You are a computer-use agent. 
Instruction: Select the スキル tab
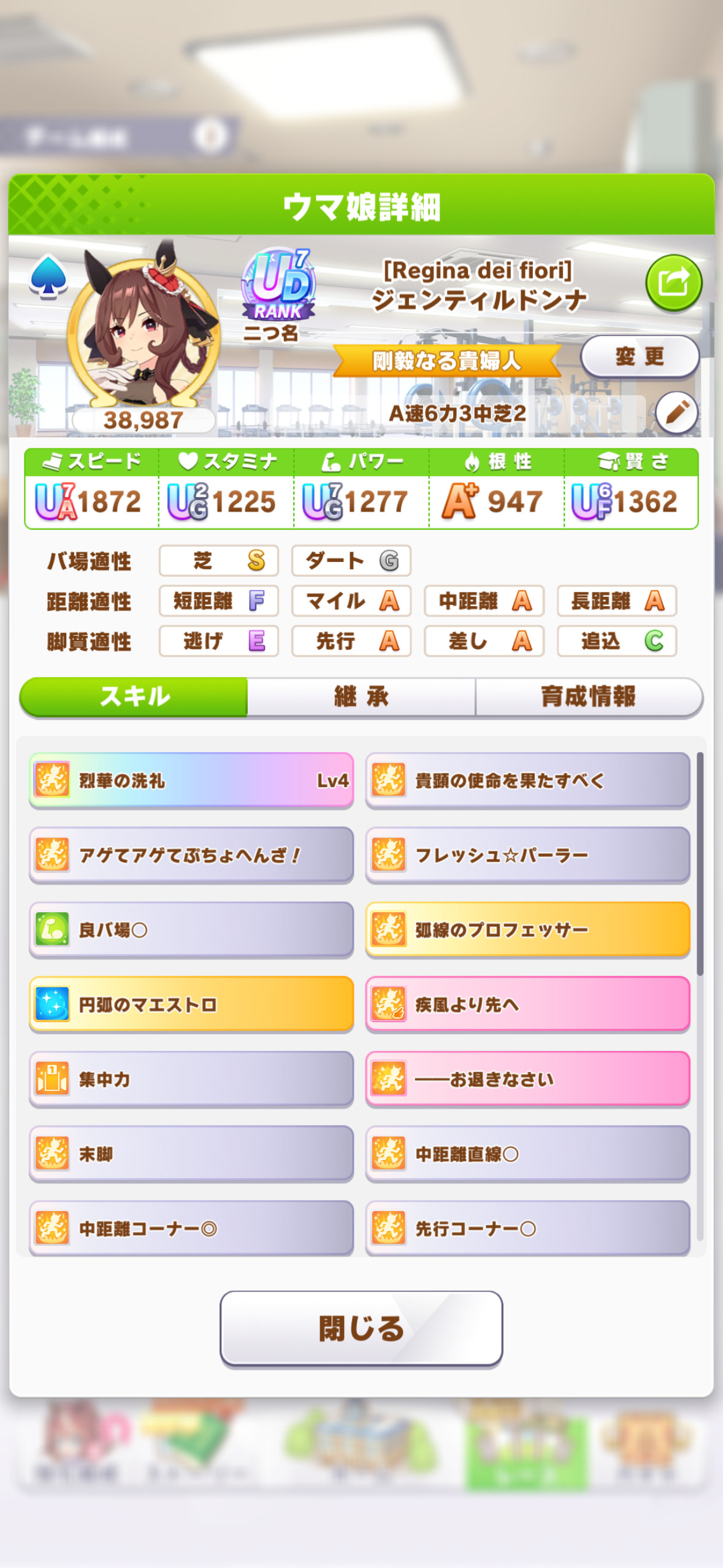(x=134, y=697)
